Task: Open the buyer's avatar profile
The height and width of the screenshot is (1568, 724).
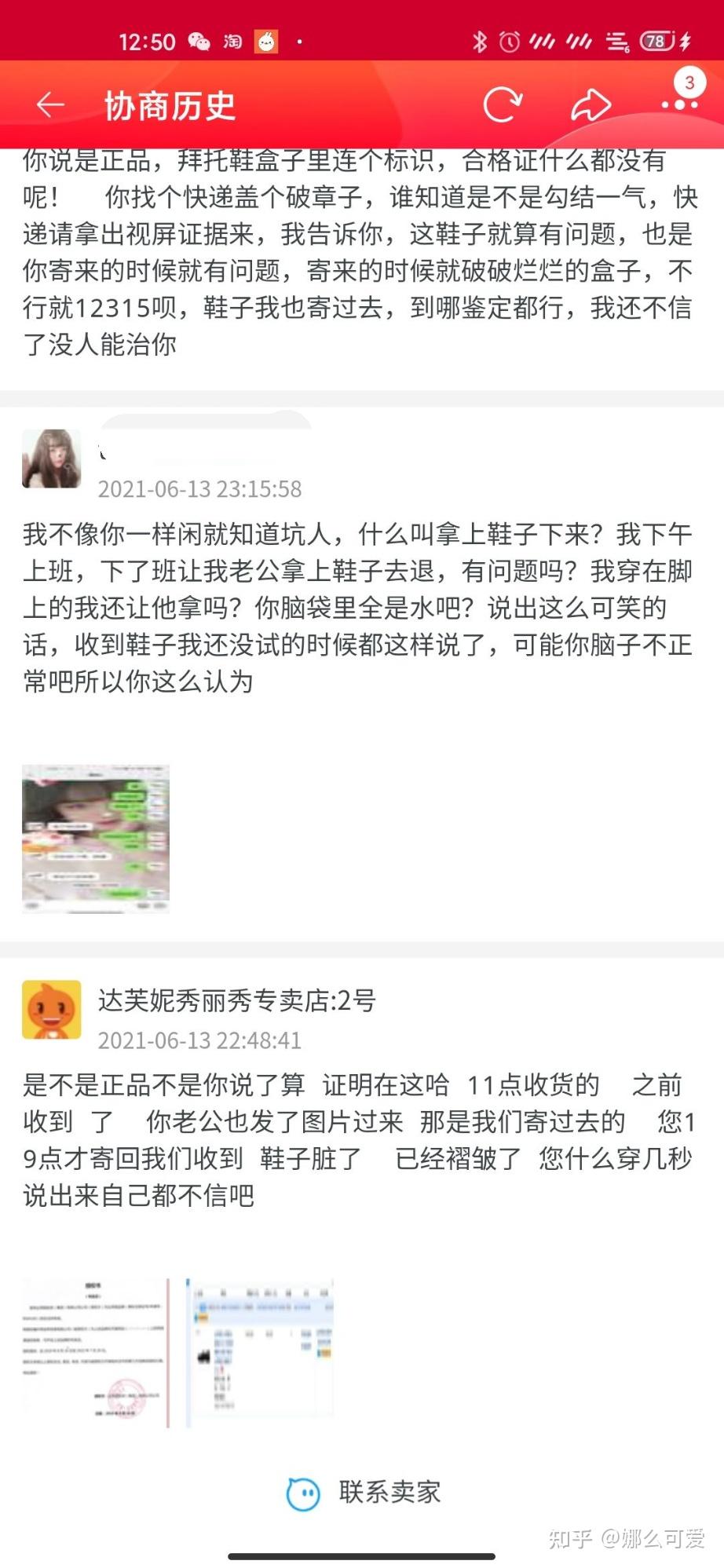Action: 51,459
